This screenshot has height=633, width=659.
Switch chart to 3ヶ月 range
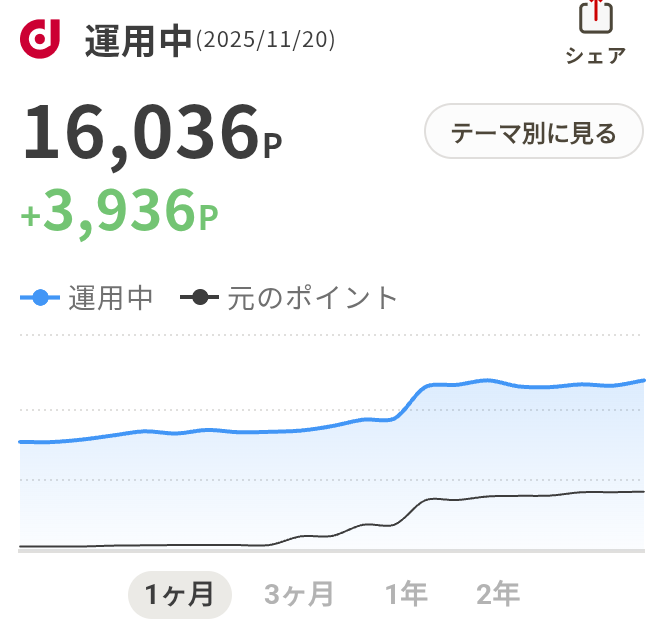(299, 595)
